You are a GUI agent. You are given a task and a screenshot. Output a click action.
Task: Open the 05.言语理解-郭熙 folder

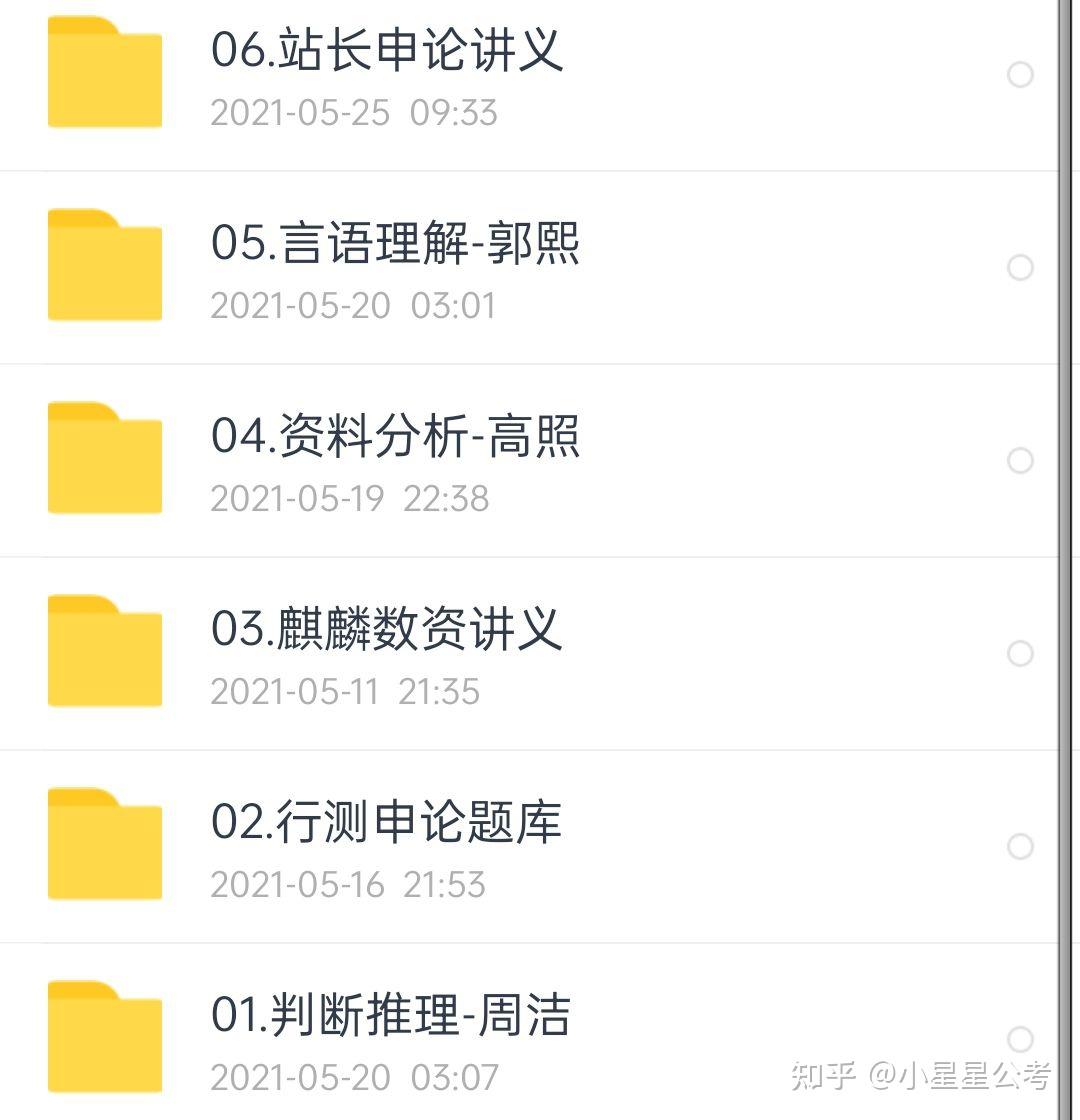pos(395,244)
